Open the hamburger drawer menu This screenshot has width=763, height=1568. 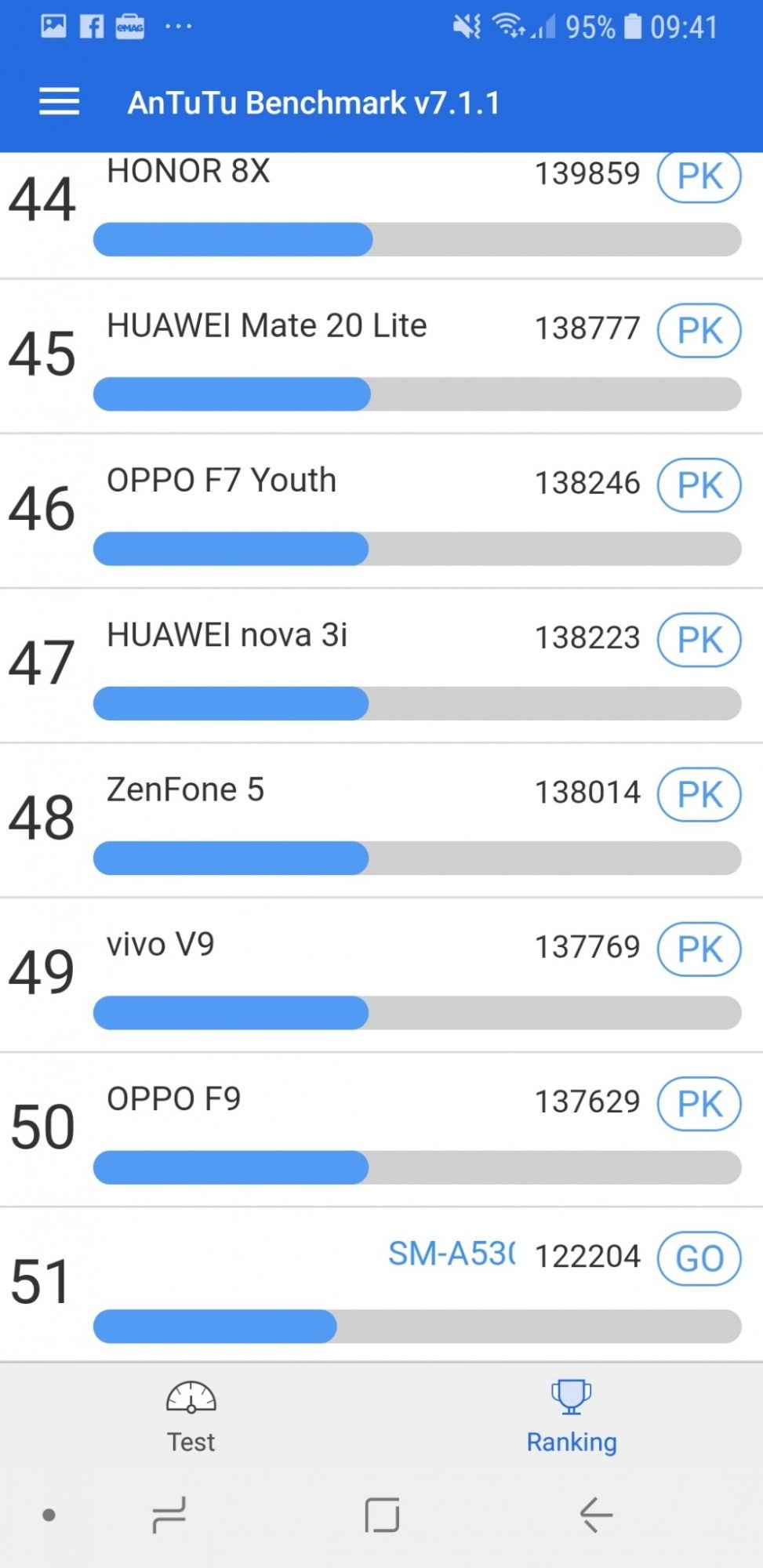60,102
